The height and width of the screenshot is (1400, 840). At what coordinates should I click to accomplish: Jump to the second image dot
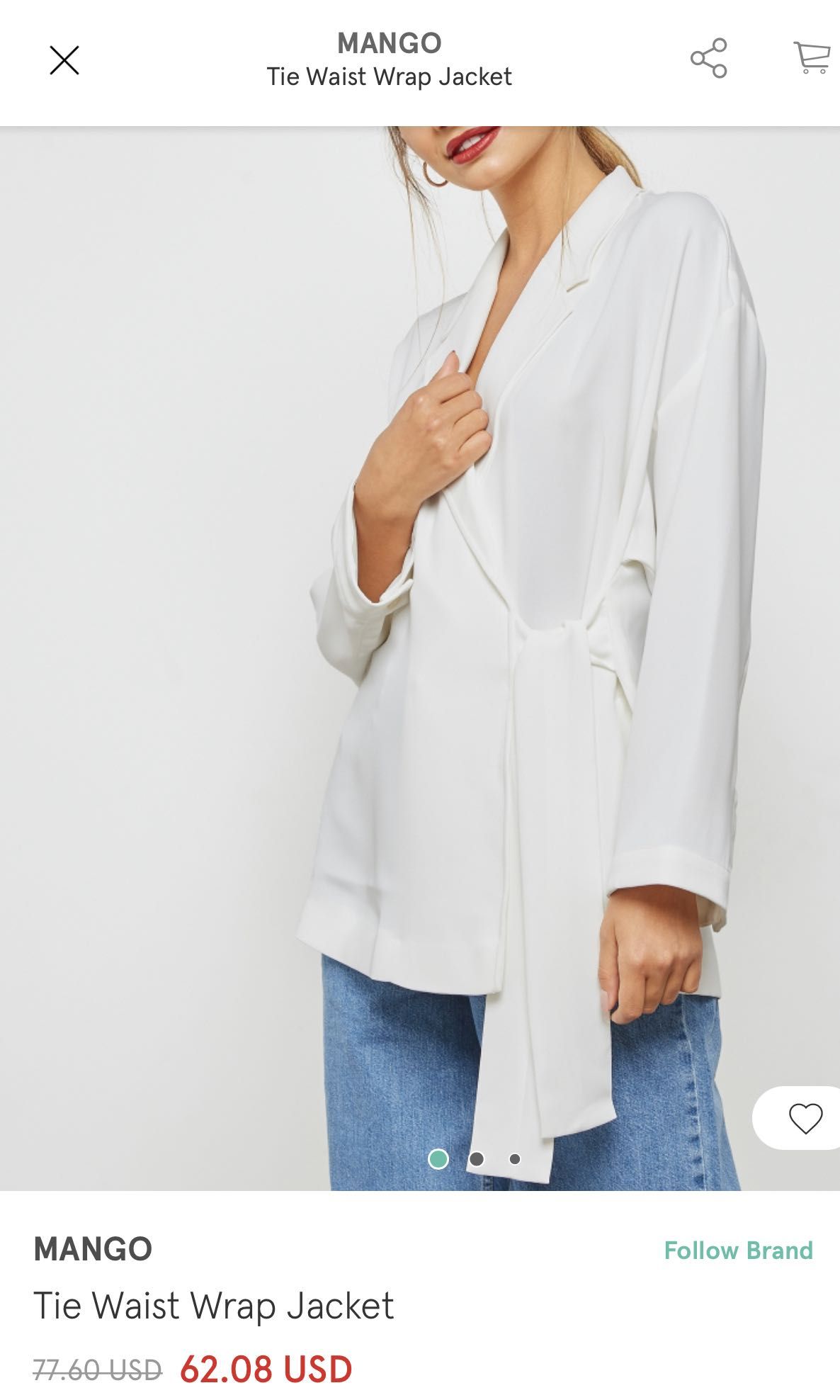[x=477, y=1159]
